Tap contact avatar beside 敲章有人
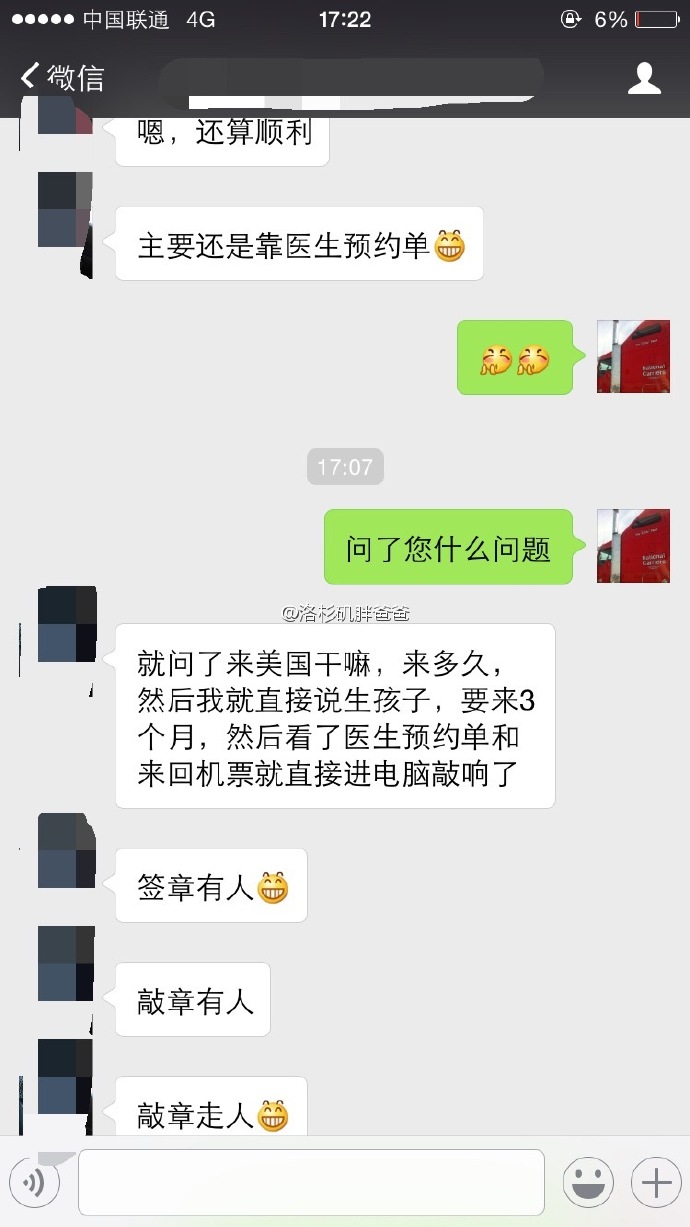The height and width of the screenshot is (1227, 690). [66, 964]
